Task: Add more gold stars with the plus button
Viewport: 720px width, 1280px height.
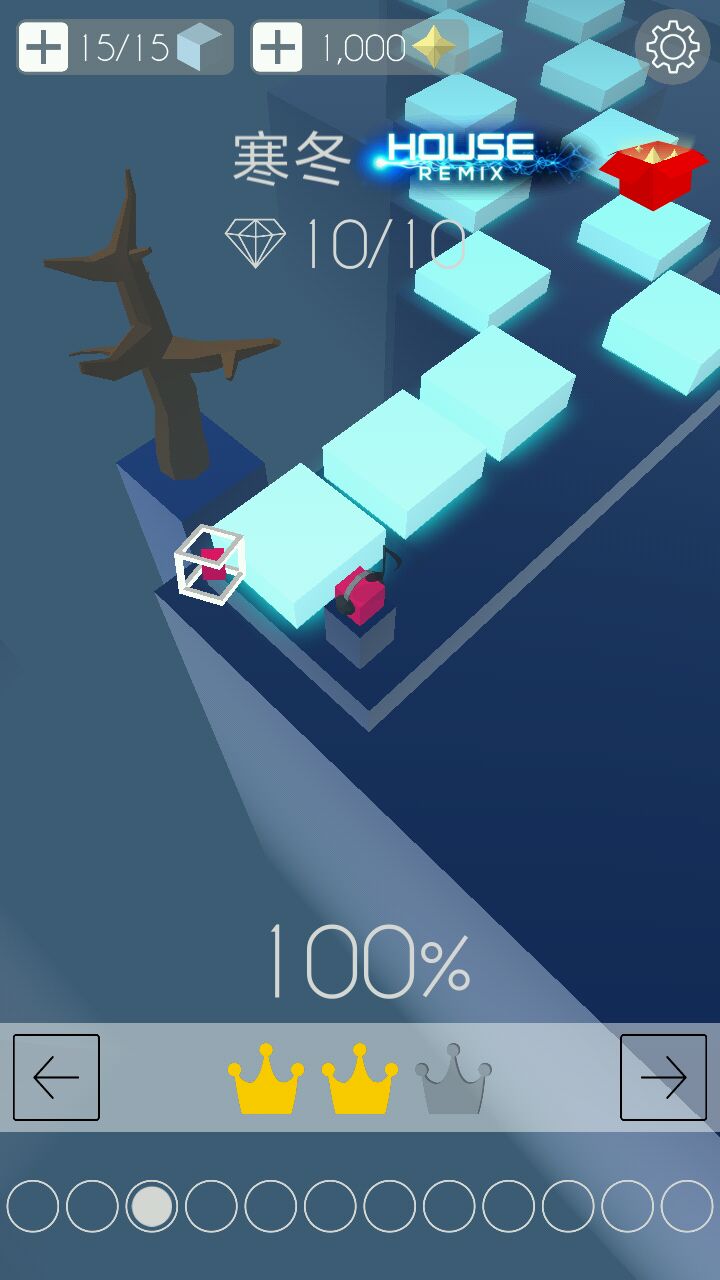Action: pyautogui.click(x=278, y=47)
